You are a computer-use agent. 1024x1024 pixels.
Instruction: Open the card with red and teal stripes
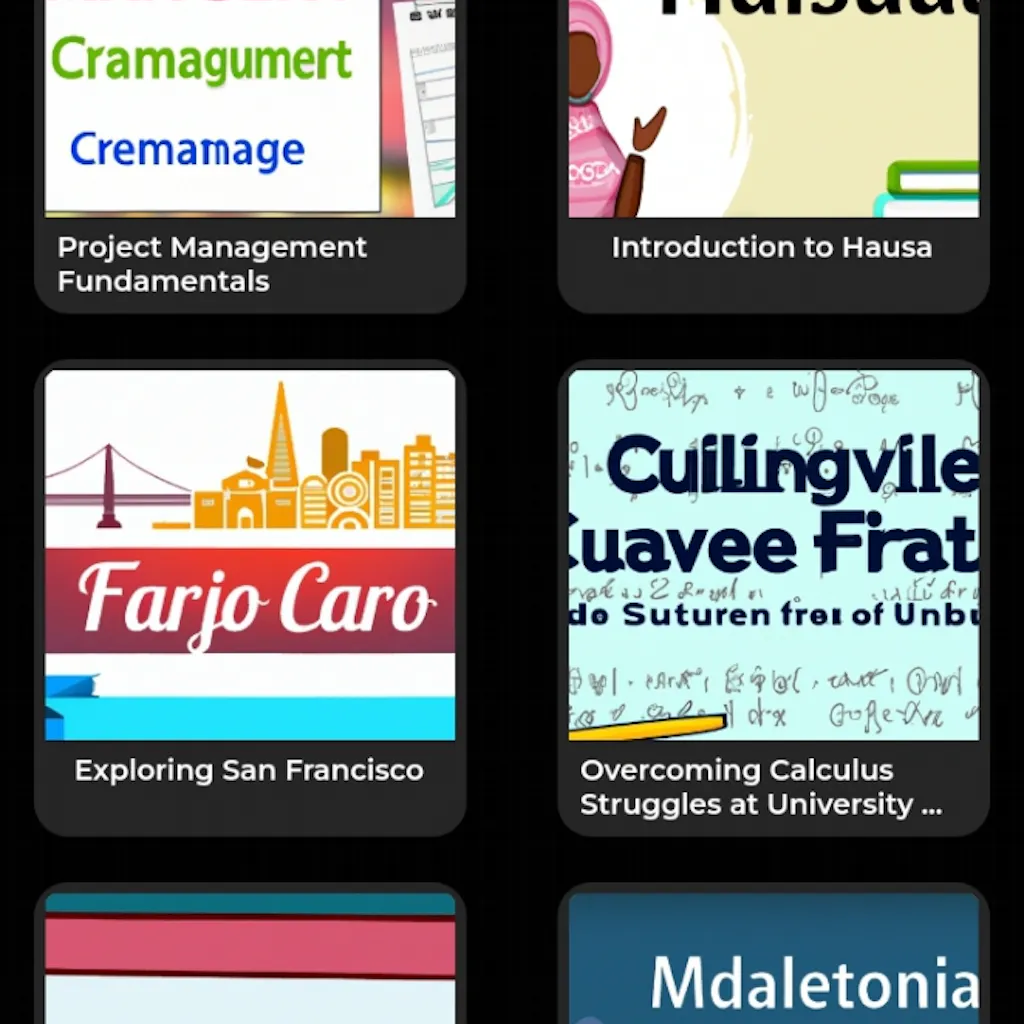click(x=250, y=960)
